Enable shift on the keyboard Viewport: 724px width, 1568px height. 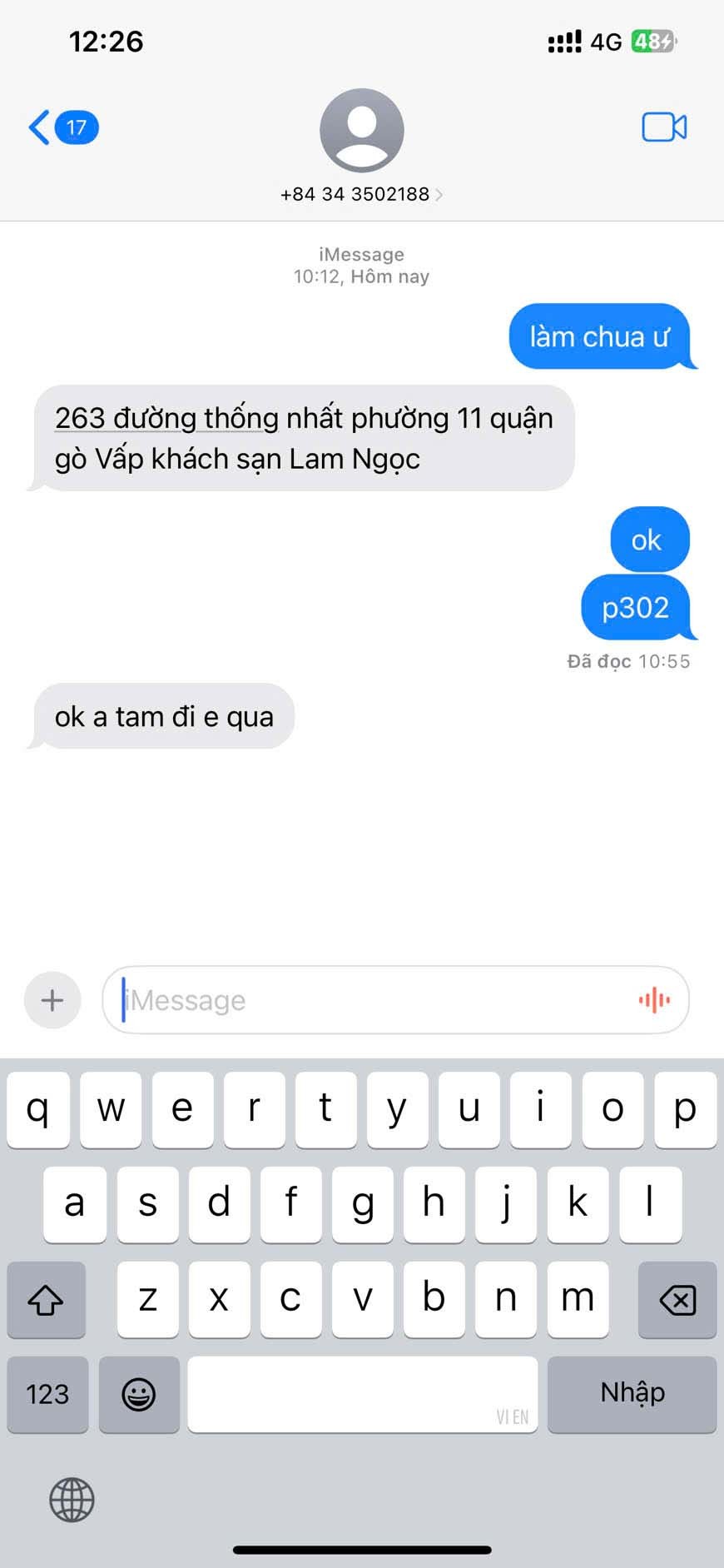46,1299
